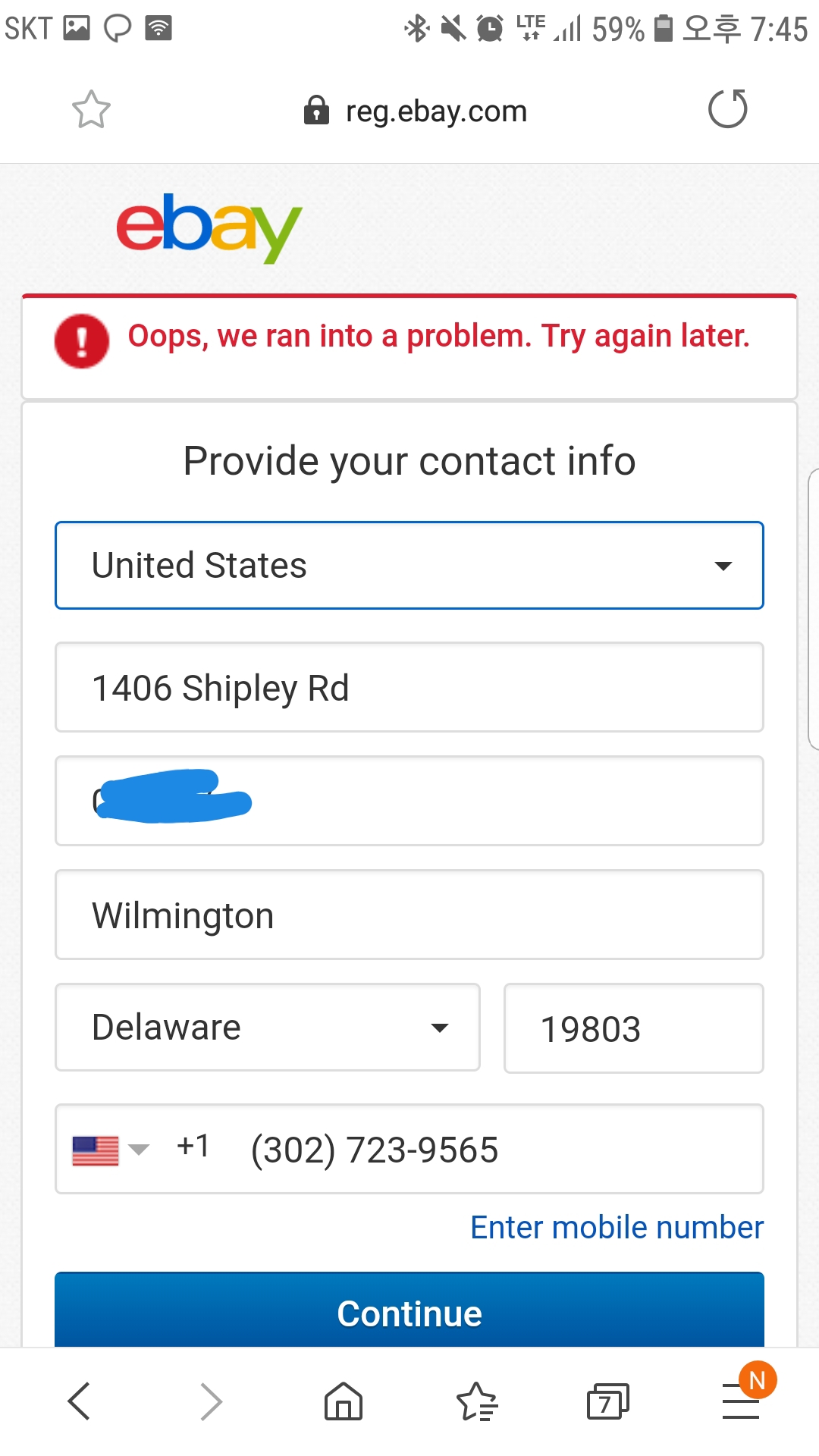Tap the Enter mobile number link
The height and width of the screenshot is (1456, 819).
pos(617,1227)
